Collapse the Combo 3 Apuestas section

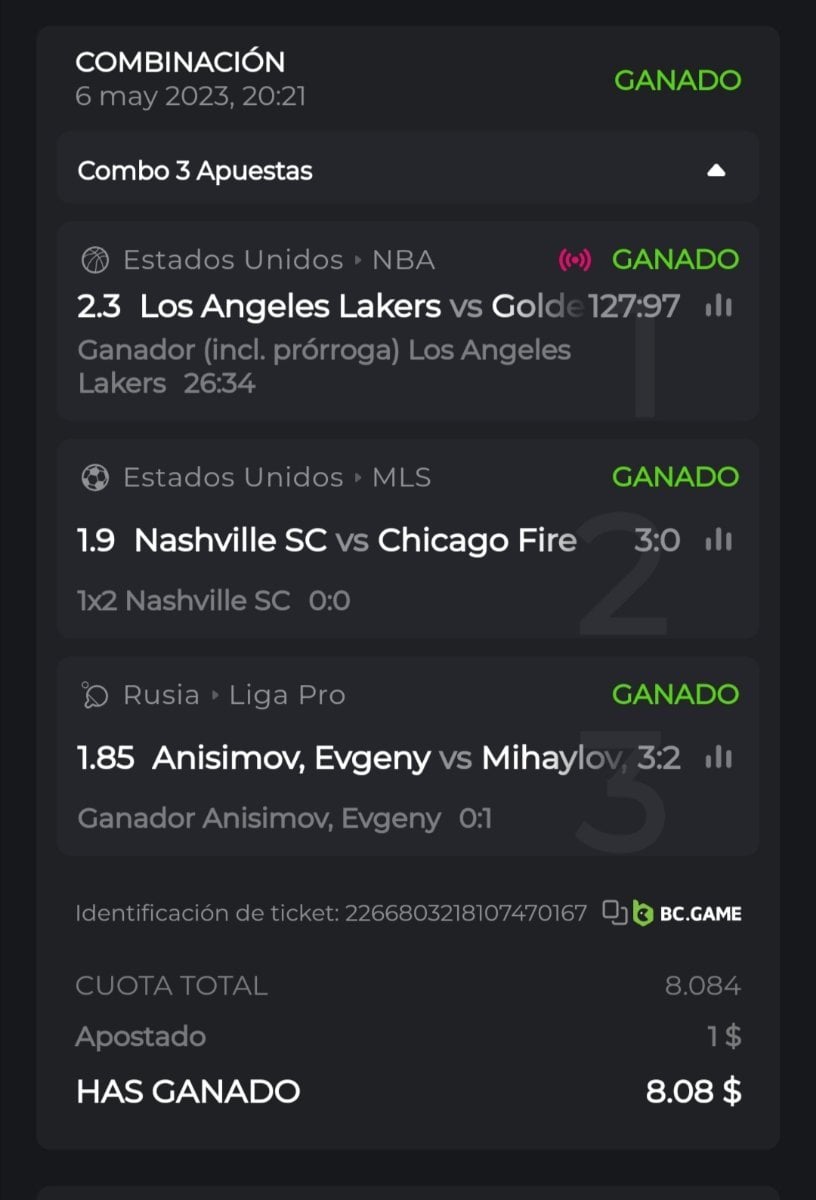click(x=715, y=170)
